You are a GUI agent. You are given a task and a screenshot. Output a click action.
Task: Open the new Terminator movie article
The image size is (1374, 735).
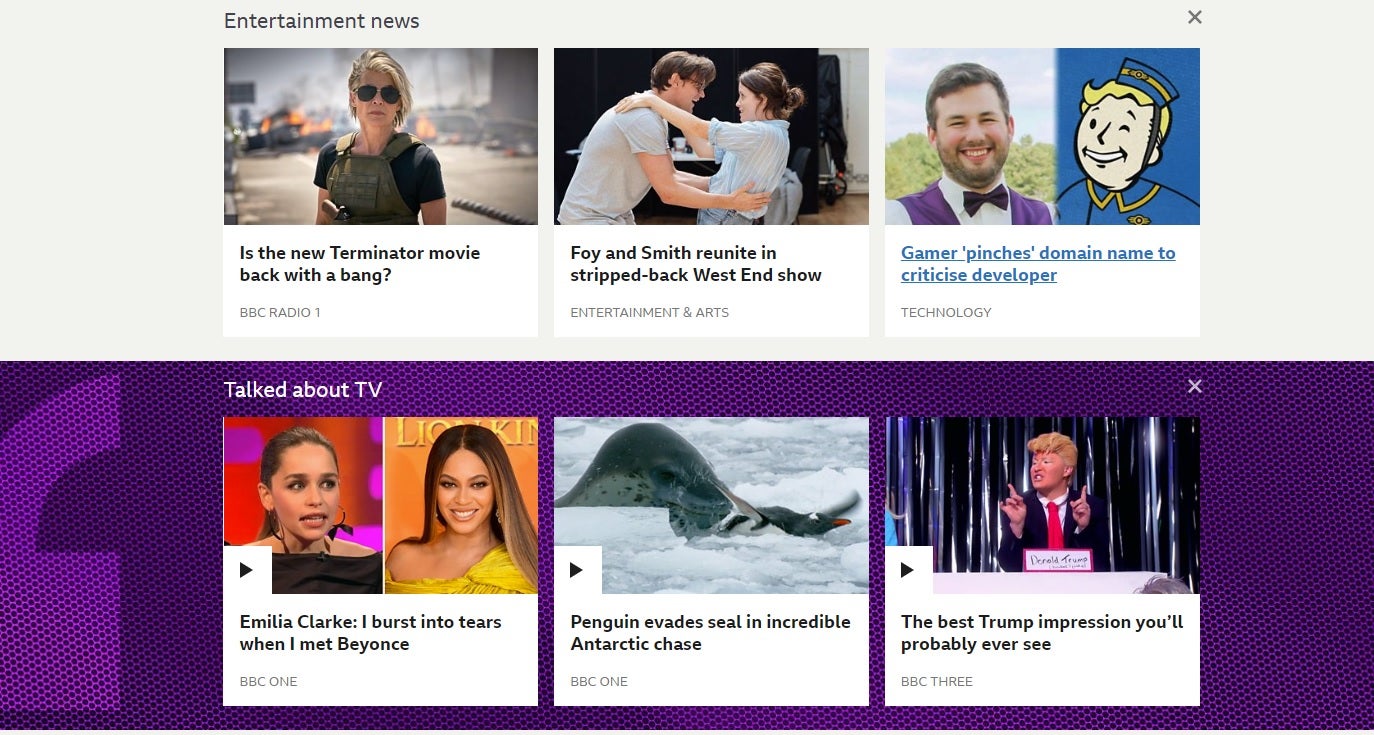pos(359,264)
